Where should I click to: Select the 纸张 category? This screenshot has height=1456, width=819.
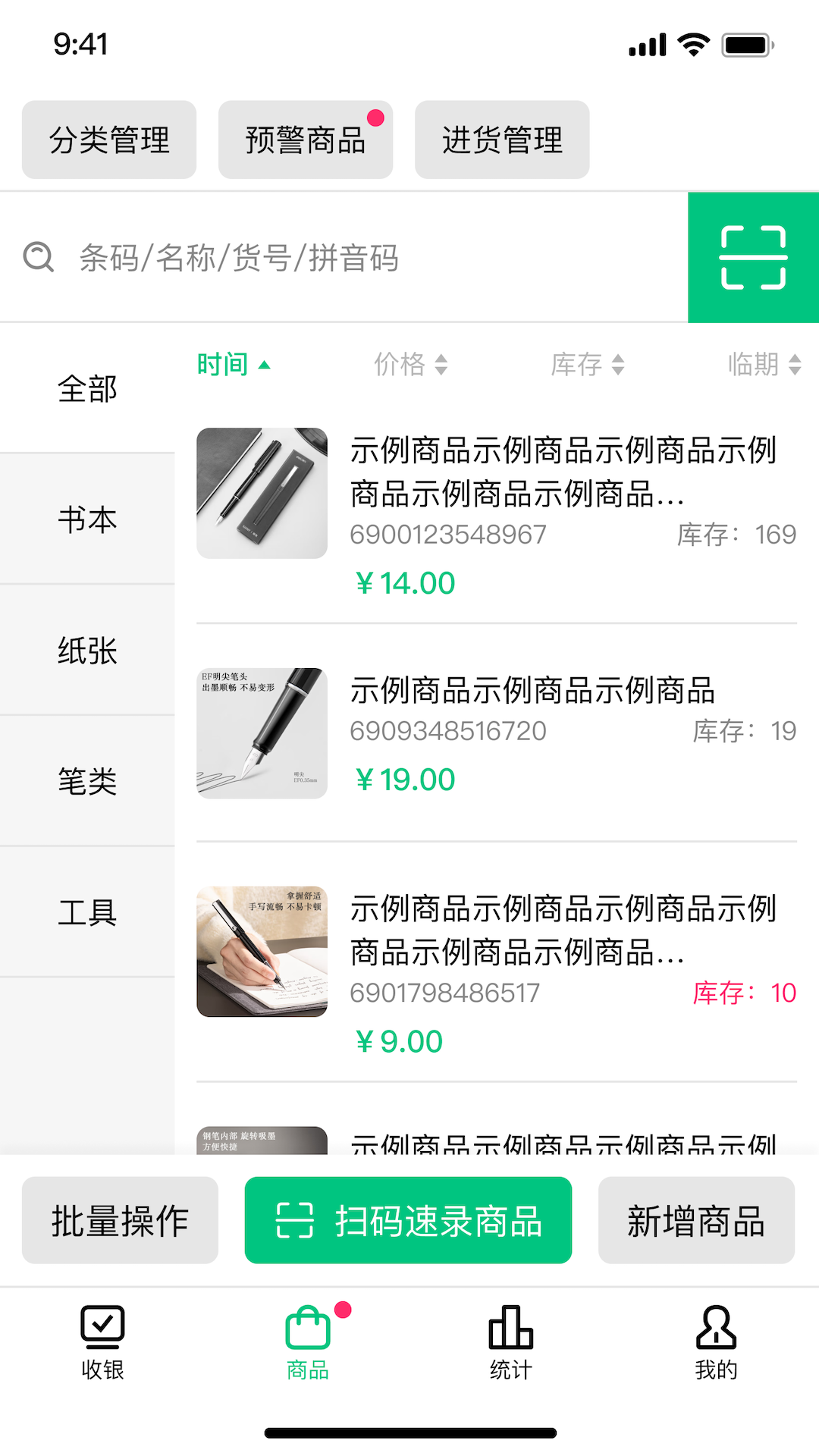[x=87, y=651]
